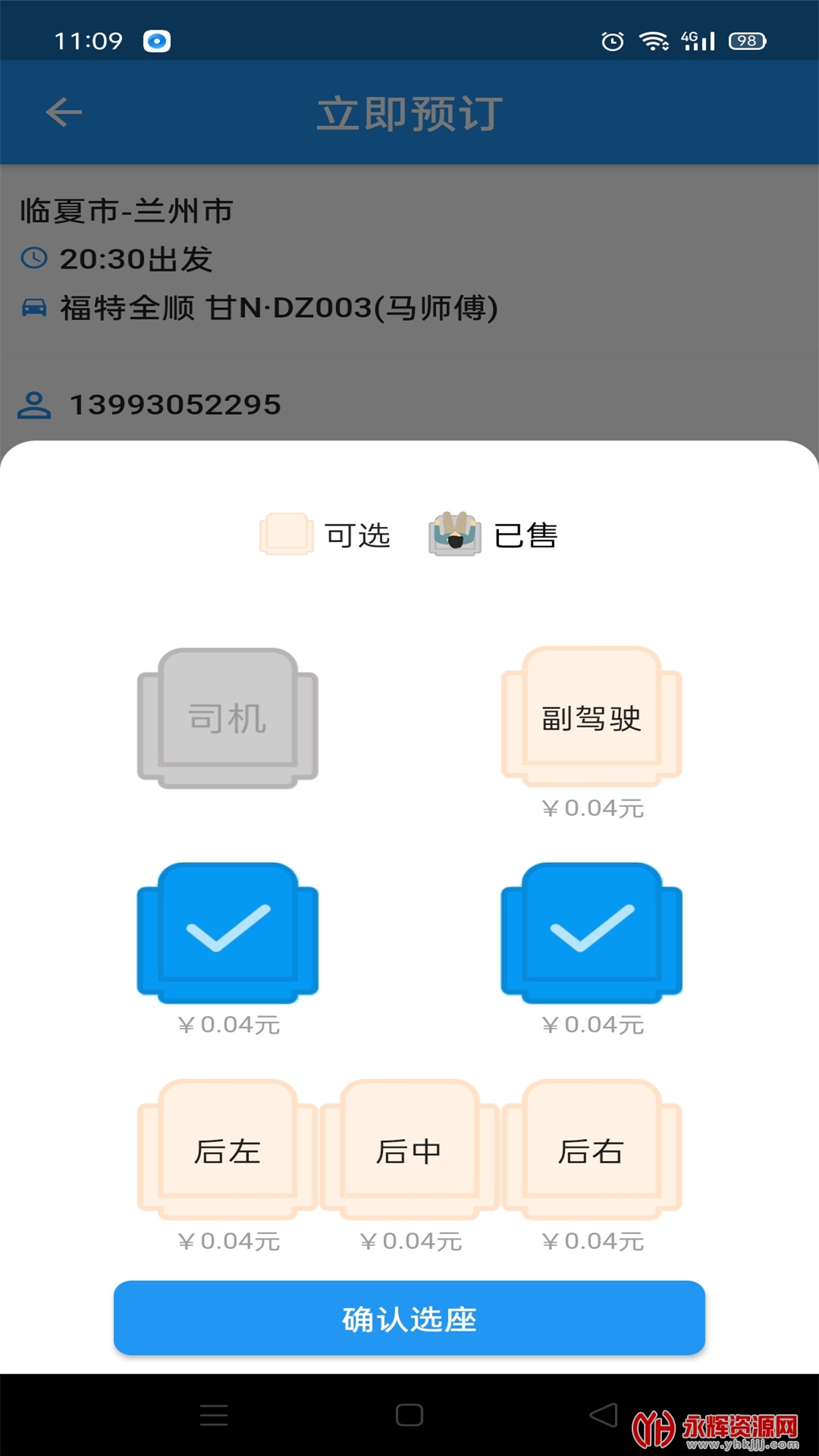
Task: Go back using the top-left arrow
Action: 64,113
